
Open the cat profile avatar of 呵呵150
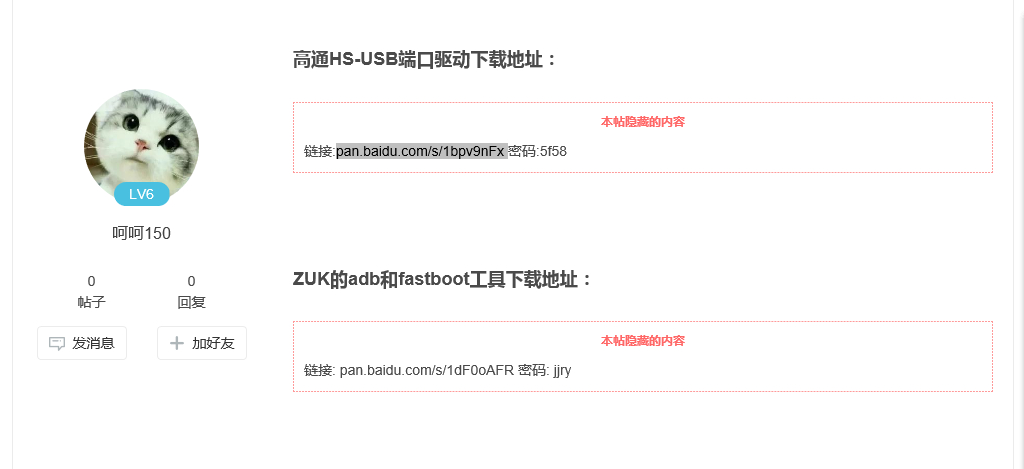(x=141, y=146)
